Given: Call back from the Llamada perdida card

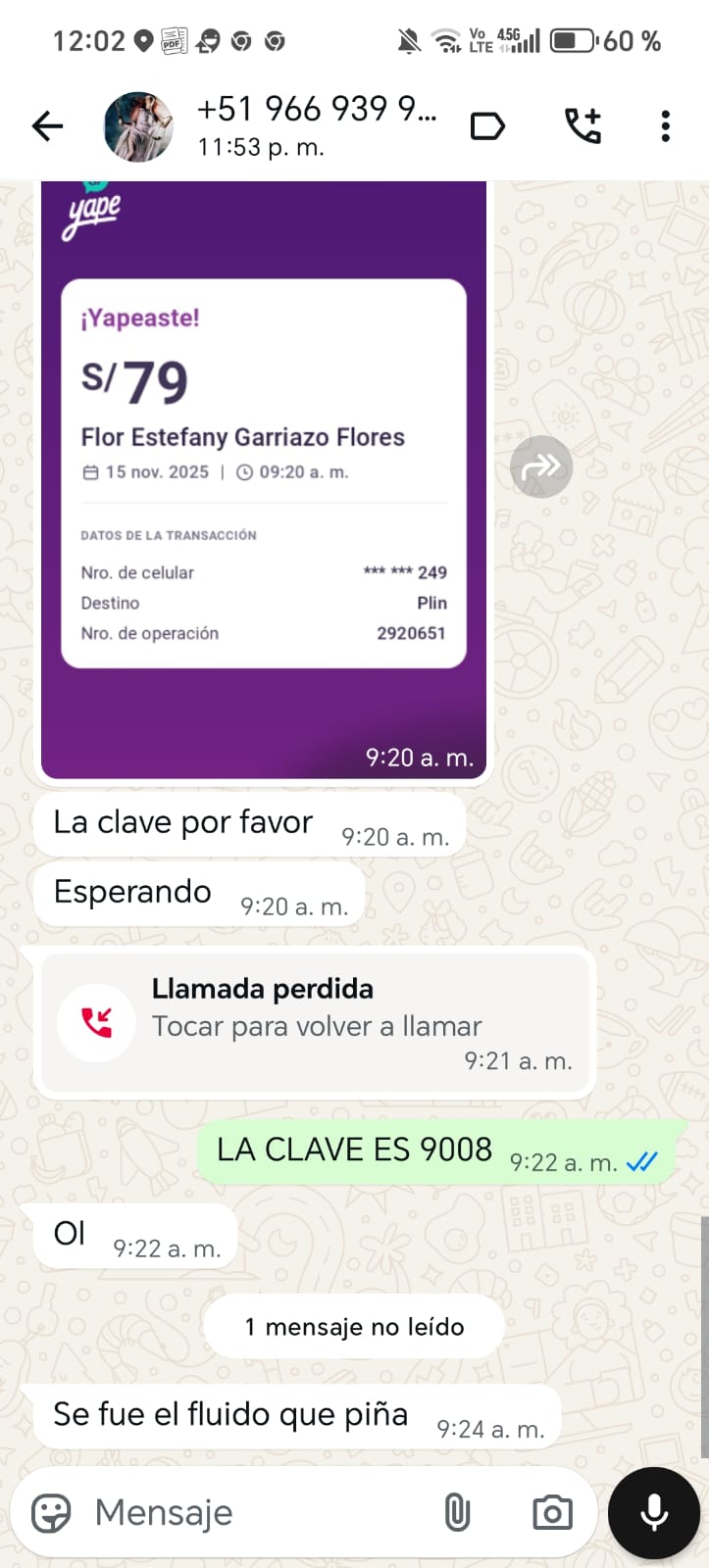Looking at the screenshot, I should pyautogui.click(x=315, y=1021).
